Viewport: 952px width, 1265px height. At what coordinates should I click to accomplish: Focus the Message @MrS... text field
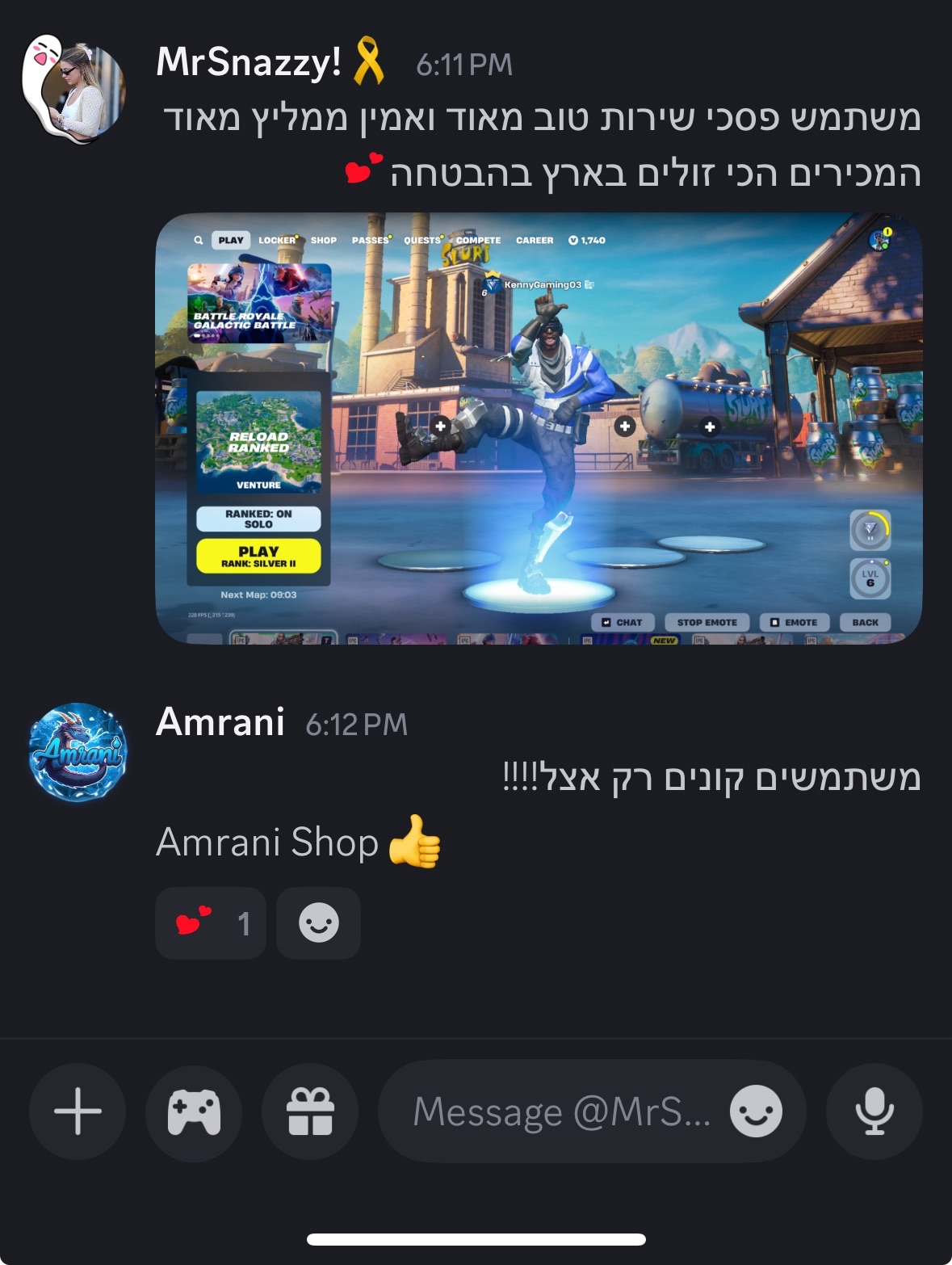557,1111
